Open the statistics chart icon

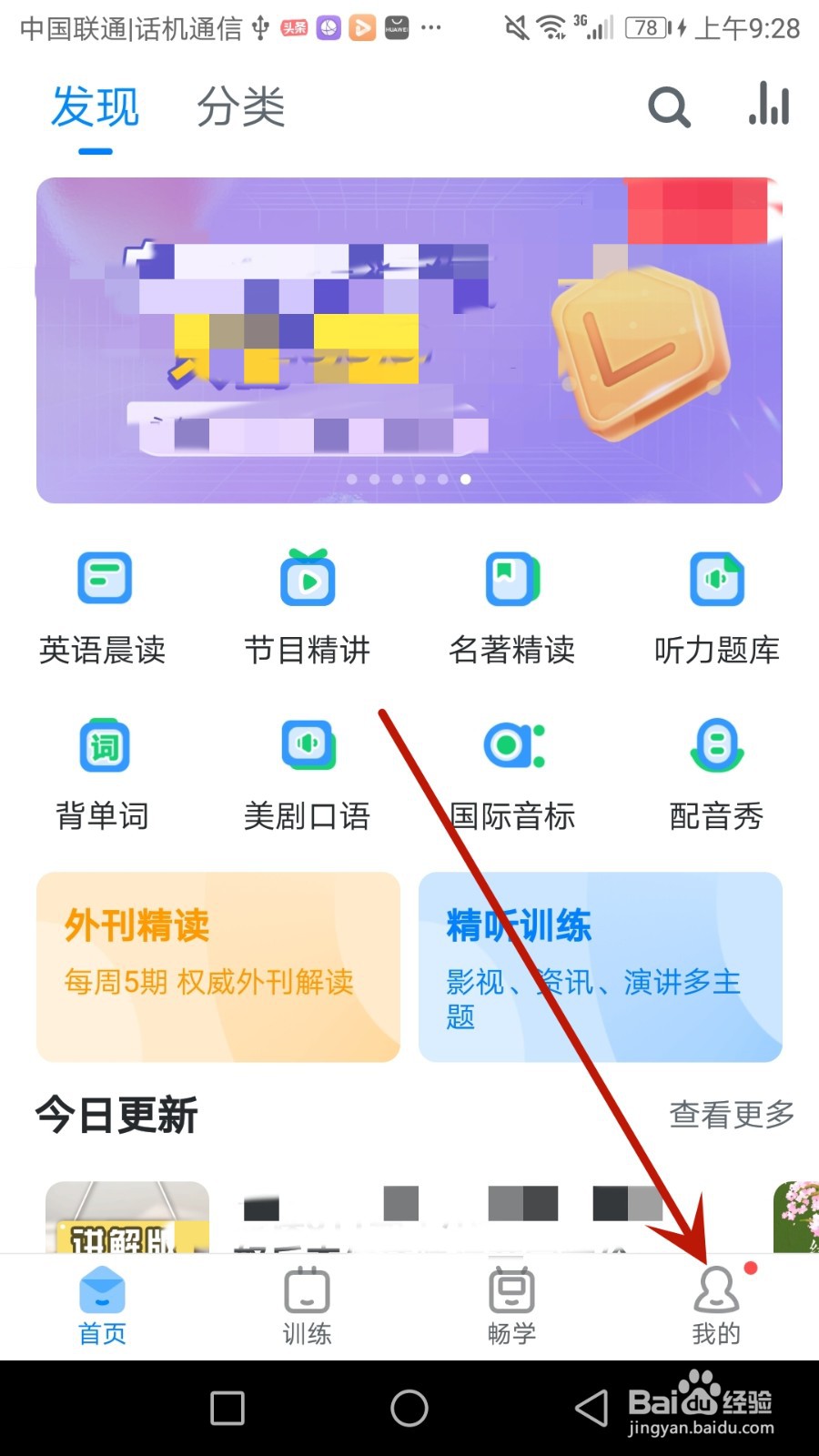[x=767, y=106]
